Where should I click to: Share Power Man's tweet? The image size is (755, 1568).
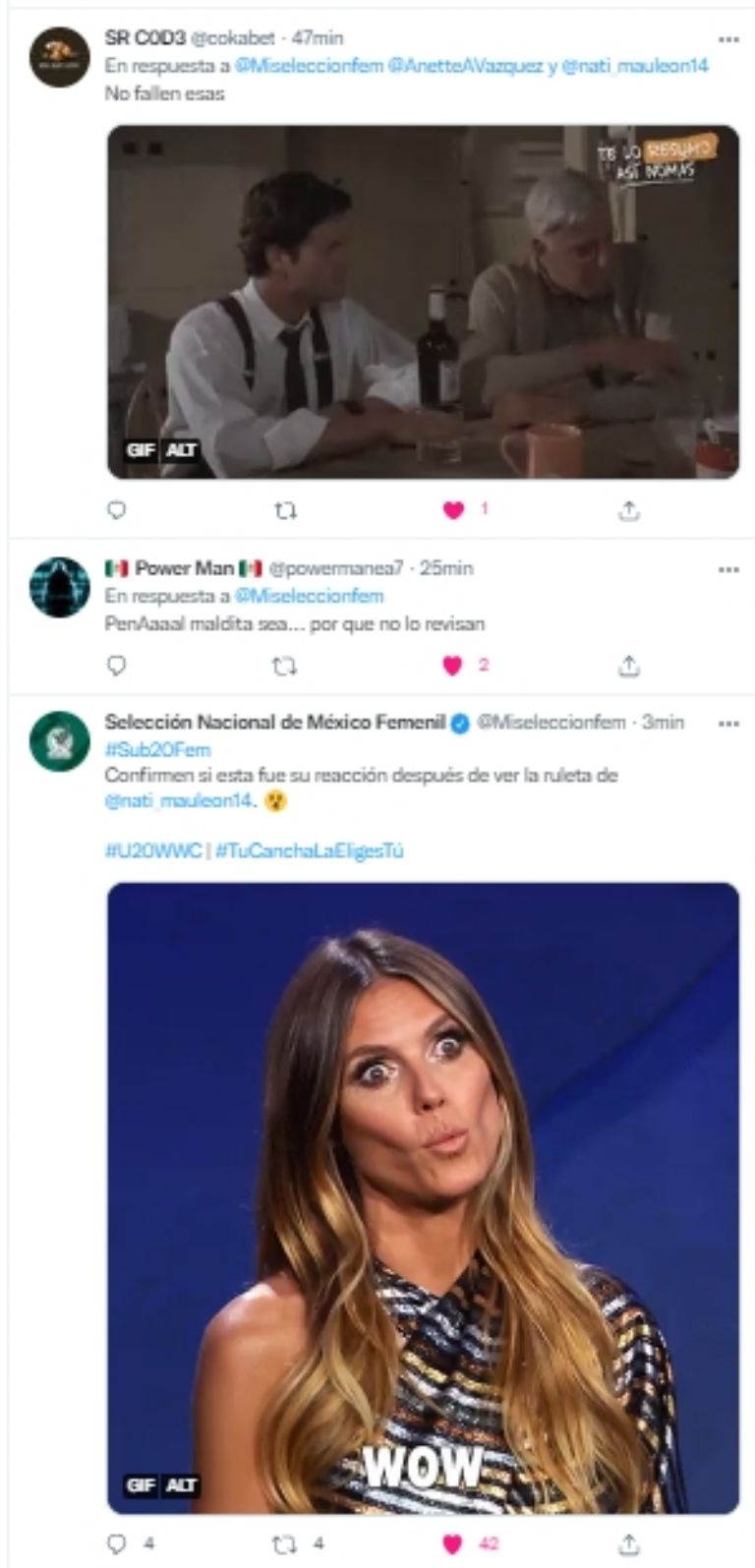[629, 666]
